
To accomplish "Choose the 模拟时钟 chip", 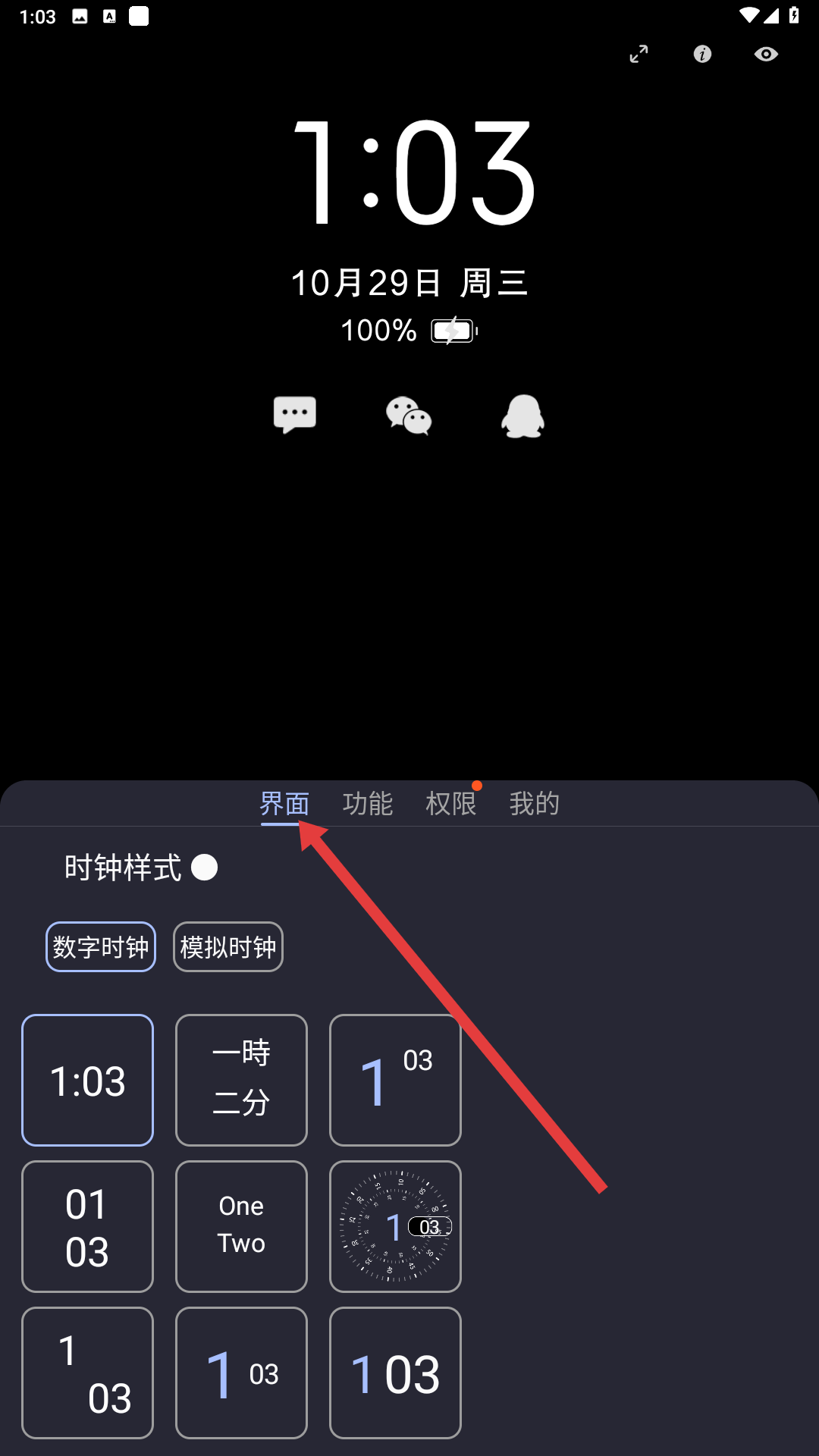I will coord(228,947).
